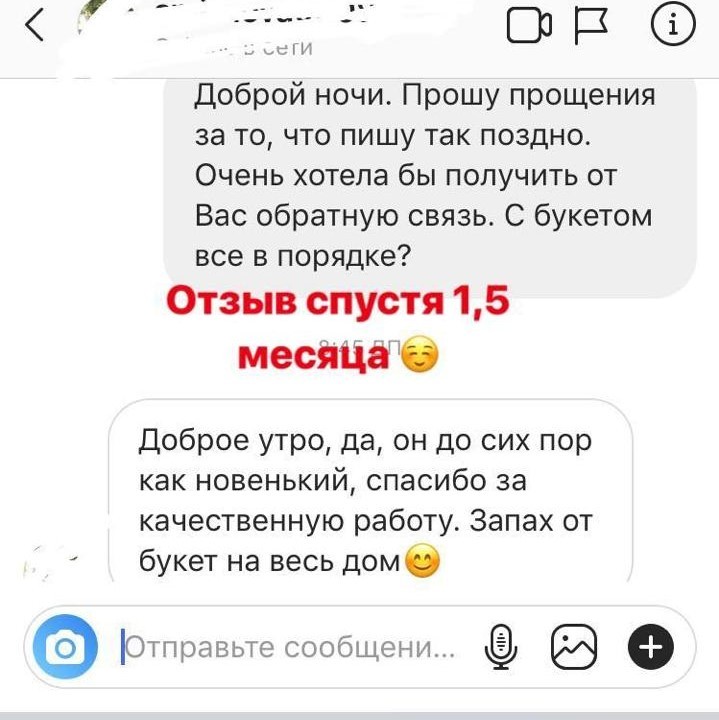Record a voice message
Image resolution: width=719 pixels, height=720 pixels.
coord(500,648)
